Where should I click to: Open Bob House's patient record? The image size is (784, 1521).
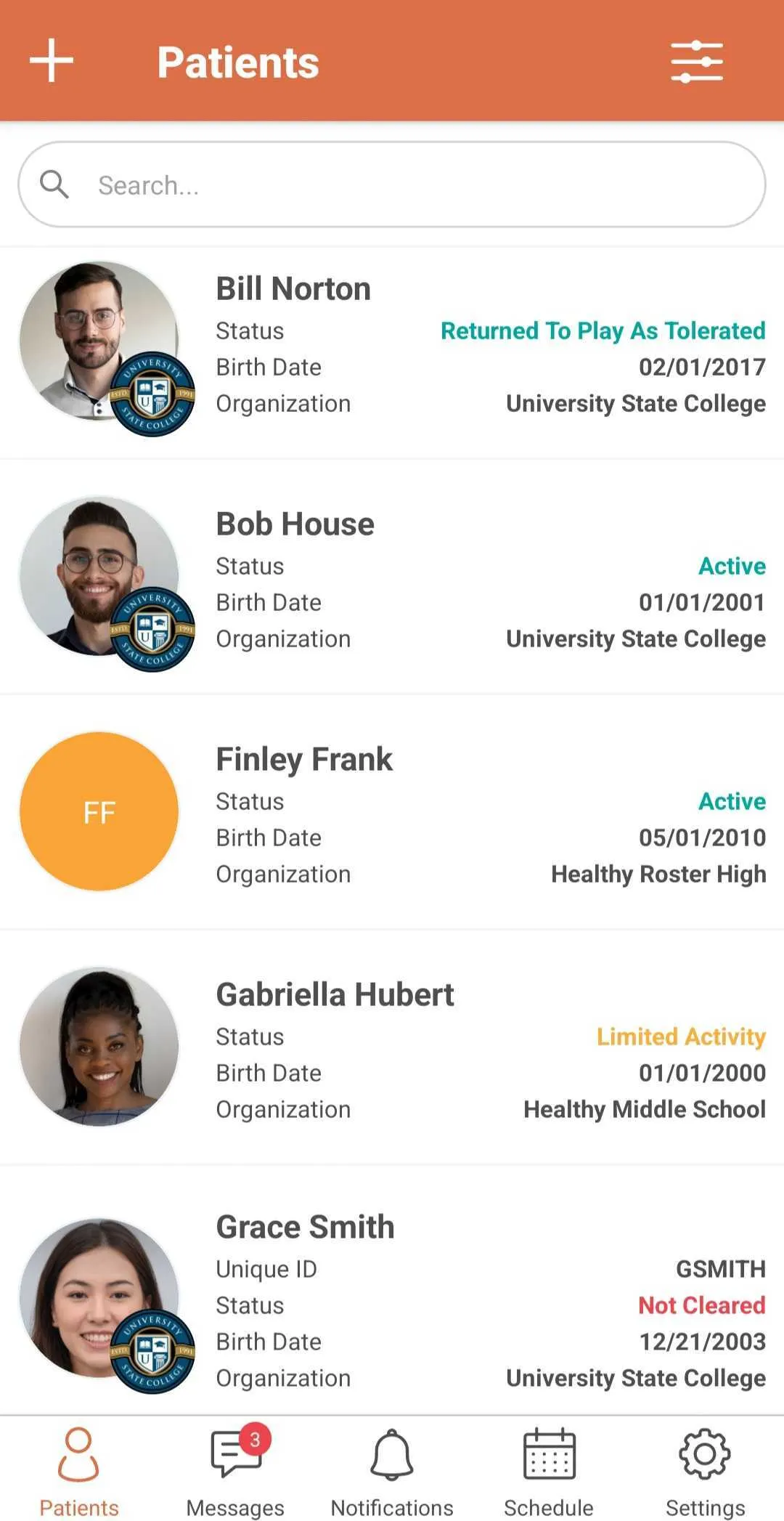point(392,577)
